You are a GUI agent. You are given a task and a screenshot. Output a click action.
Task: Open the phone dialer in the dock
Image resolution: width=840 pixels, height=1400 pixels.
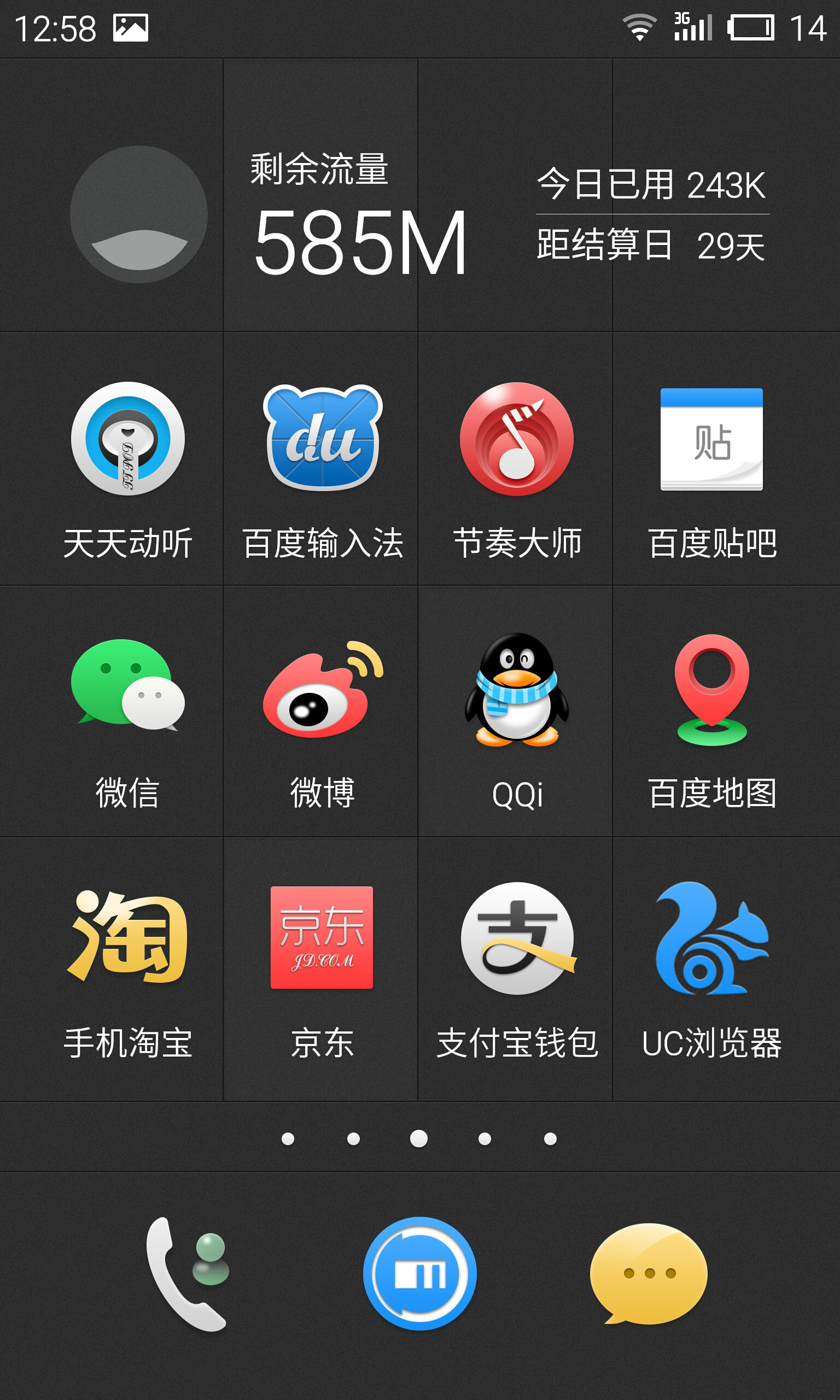pyautogui.click(x=188, y=1273)
